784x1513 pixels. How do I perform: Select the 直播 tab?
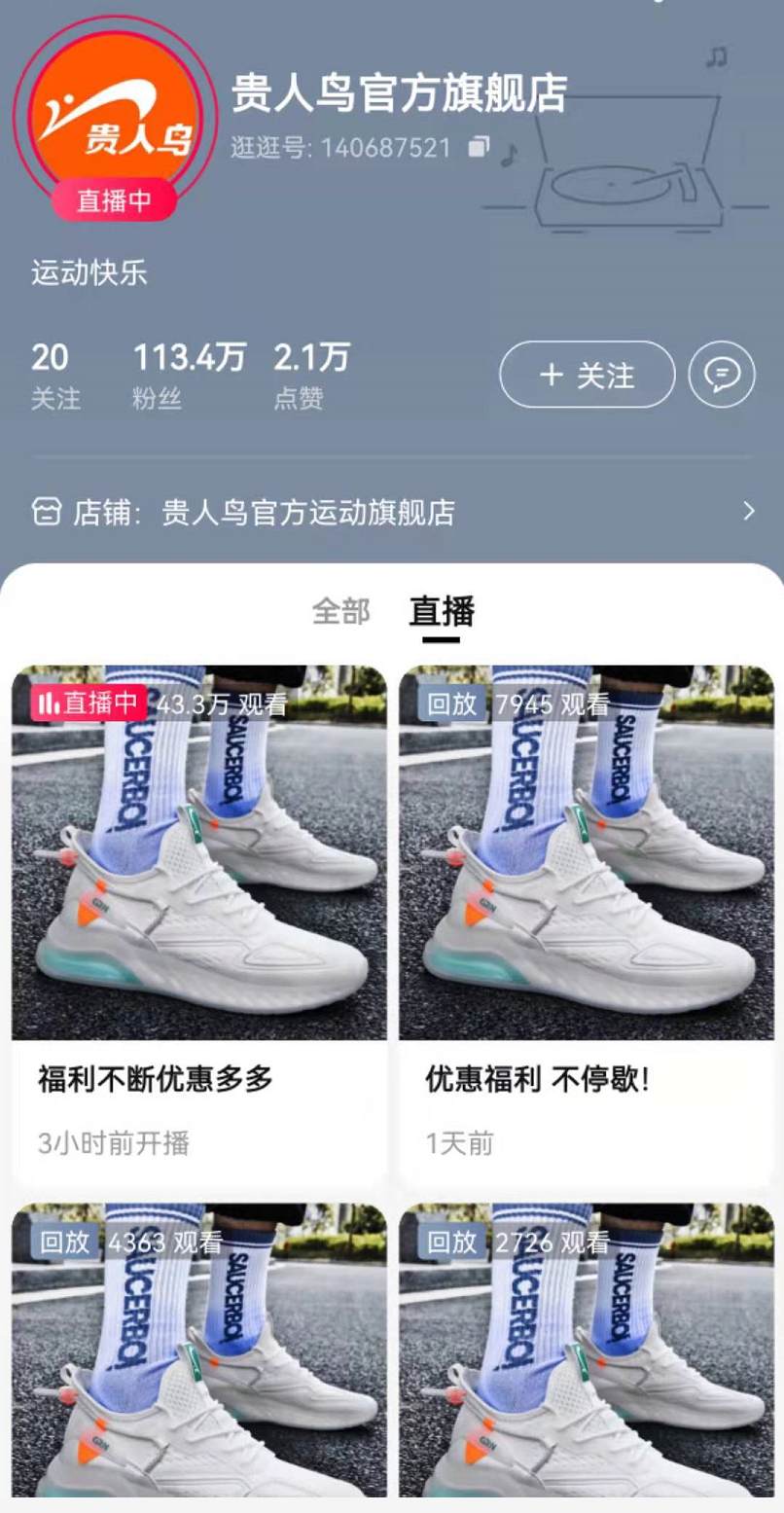click(441, 612)
